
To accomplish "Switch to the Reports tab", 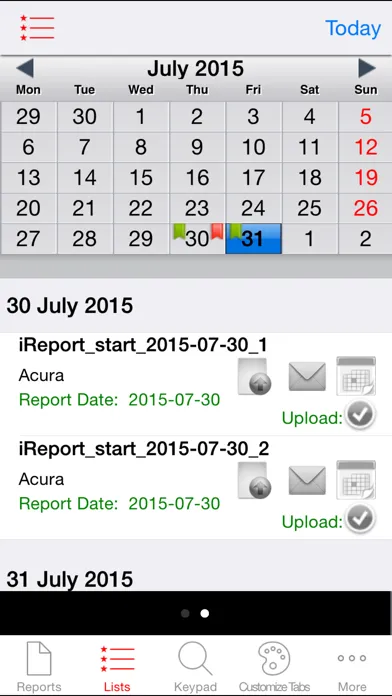I will pos(39,667).
